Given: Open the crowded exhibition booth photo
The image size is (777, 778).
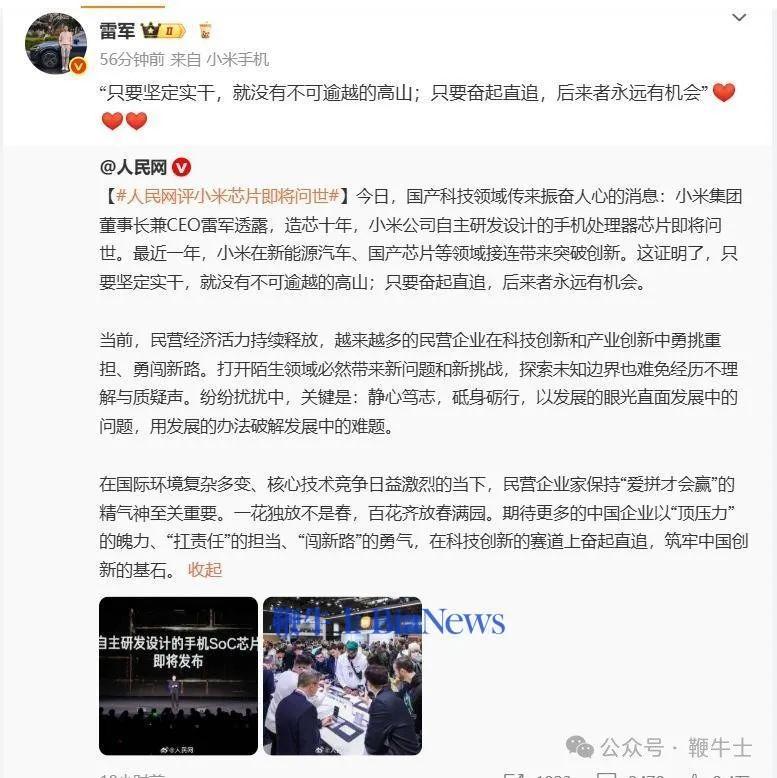Looking at the screenshot, I should (342, 676).
